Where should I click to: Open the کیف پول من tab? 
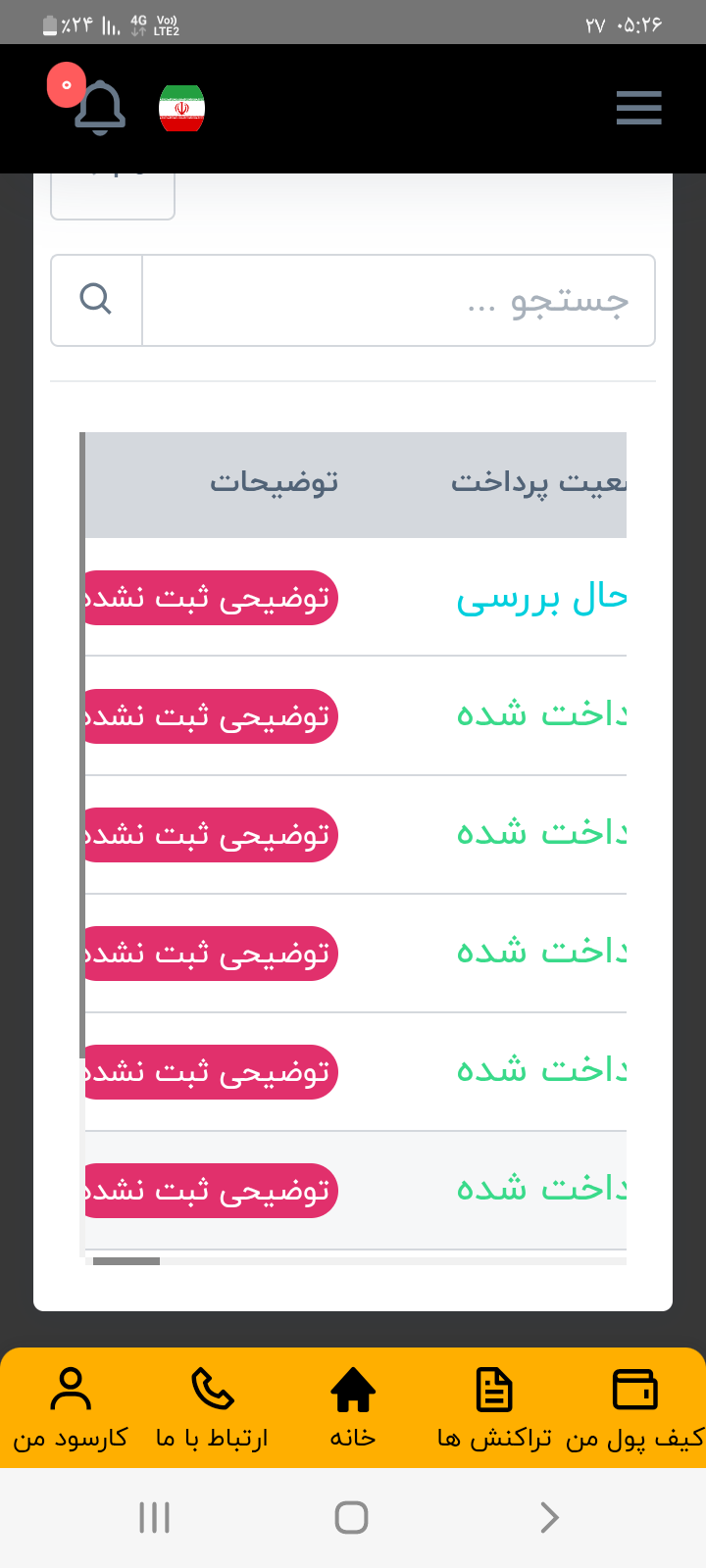[x=634, y=1409]
